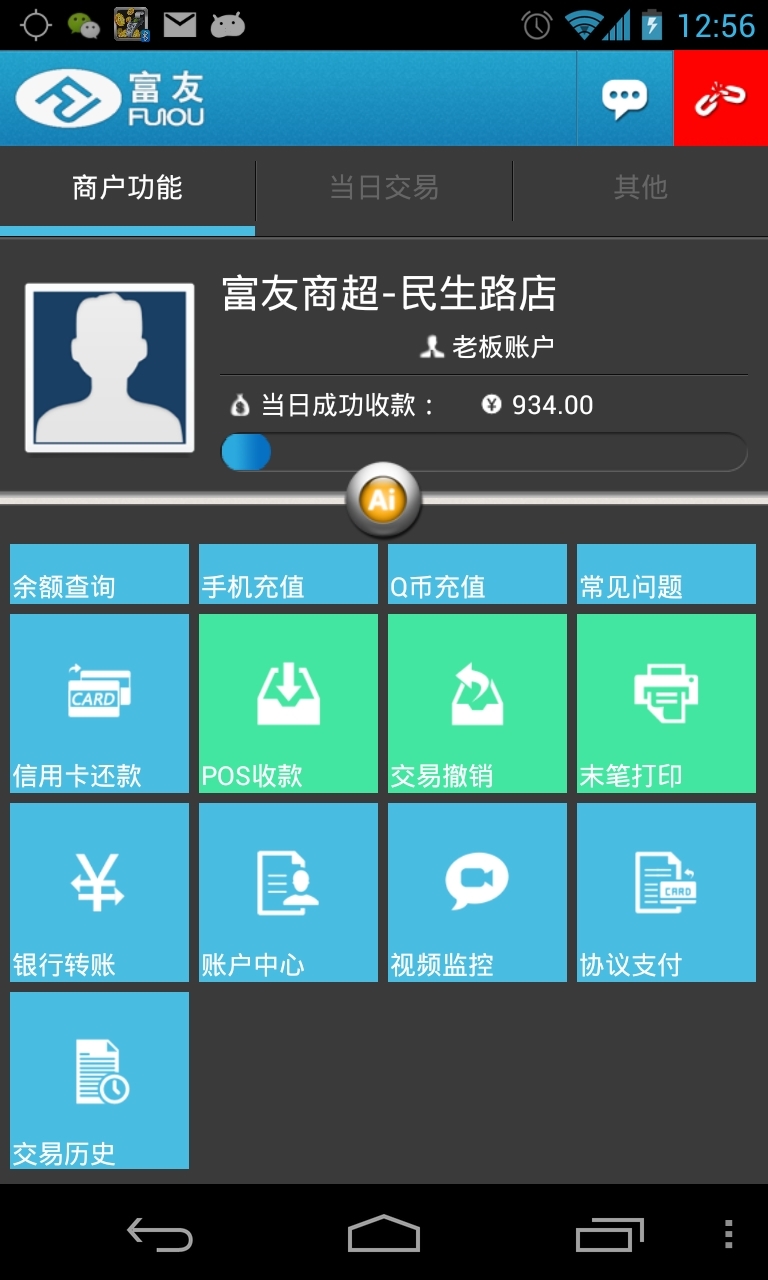Switch to the 其他 tab
This screenshot has height=1280, width=768.
coord(640,188)
